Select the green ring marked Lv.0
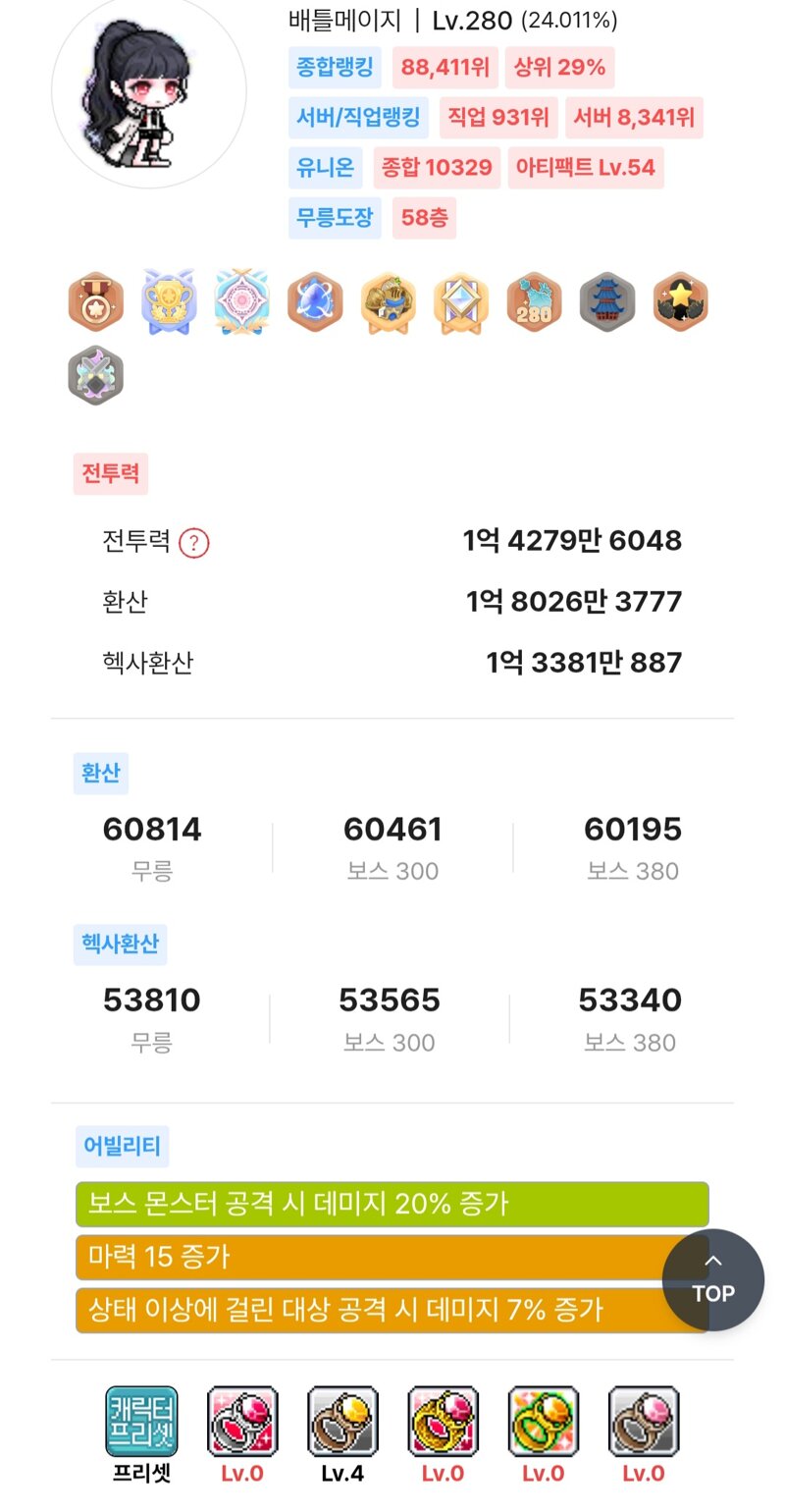785x1512 pixels. click(543, 1421)
